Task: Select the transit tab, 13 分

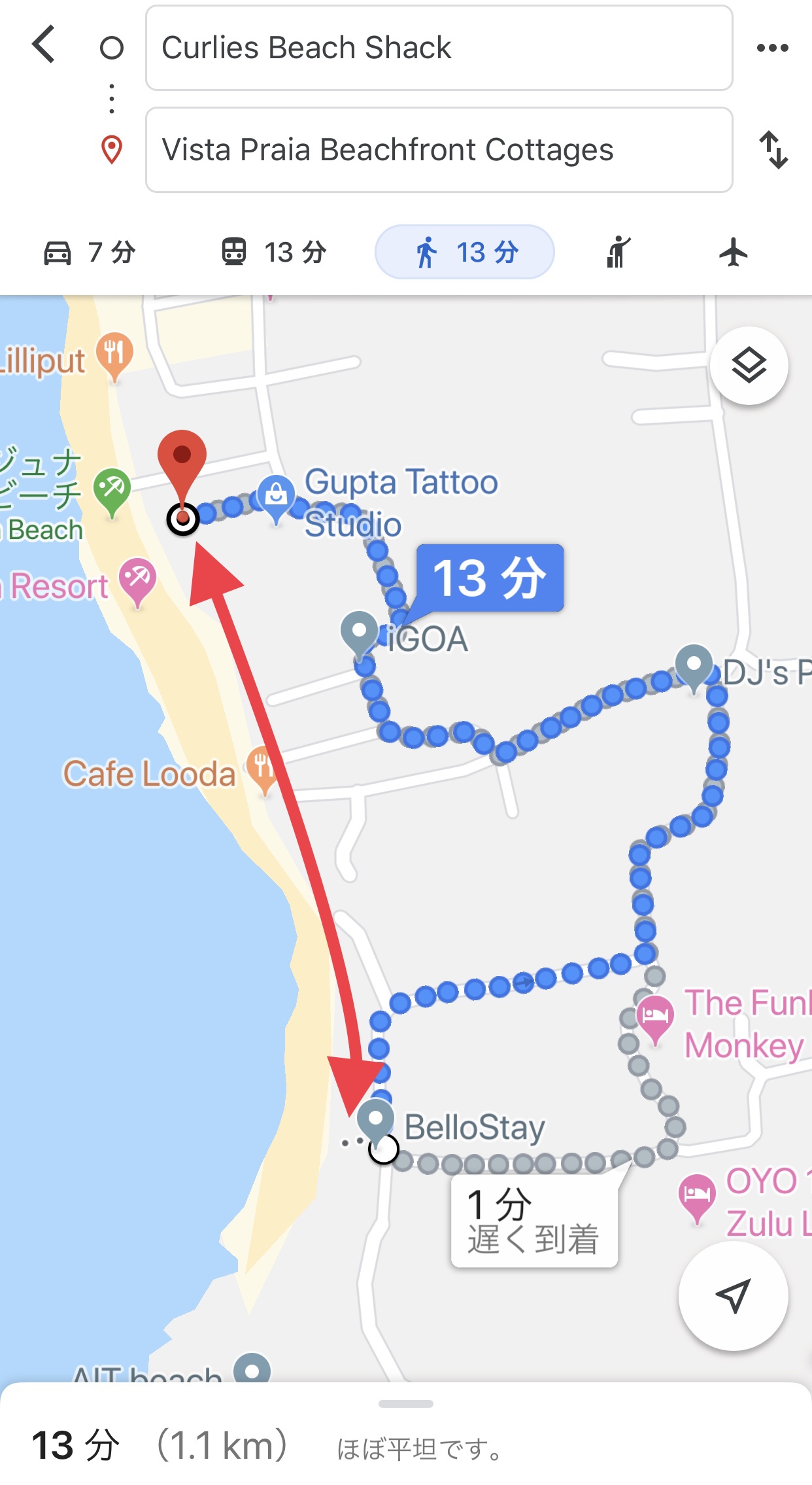Action: [x=274, y=252]
